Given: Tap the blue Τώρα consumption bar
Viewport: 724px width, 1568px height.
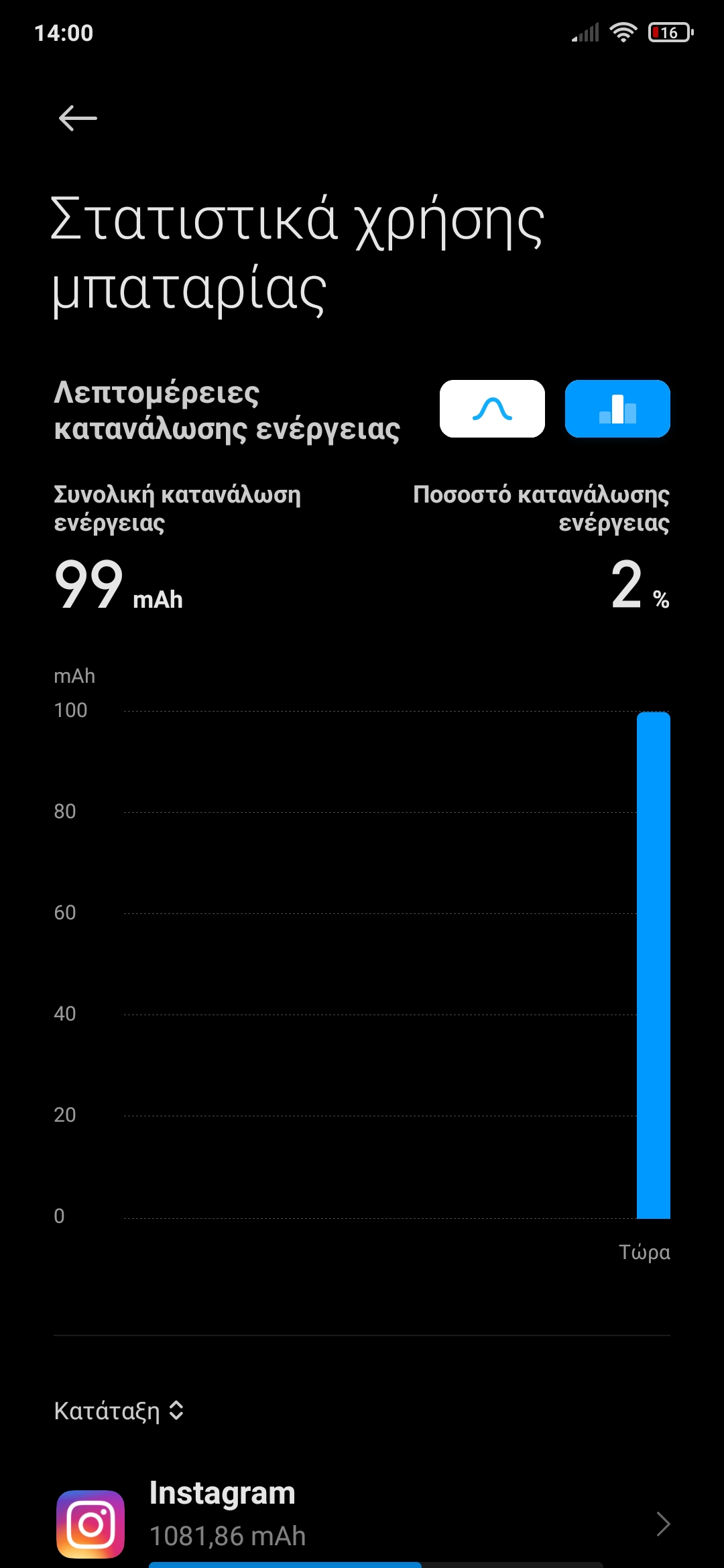Looking at the screenshot, I should (x=653, y=965).
